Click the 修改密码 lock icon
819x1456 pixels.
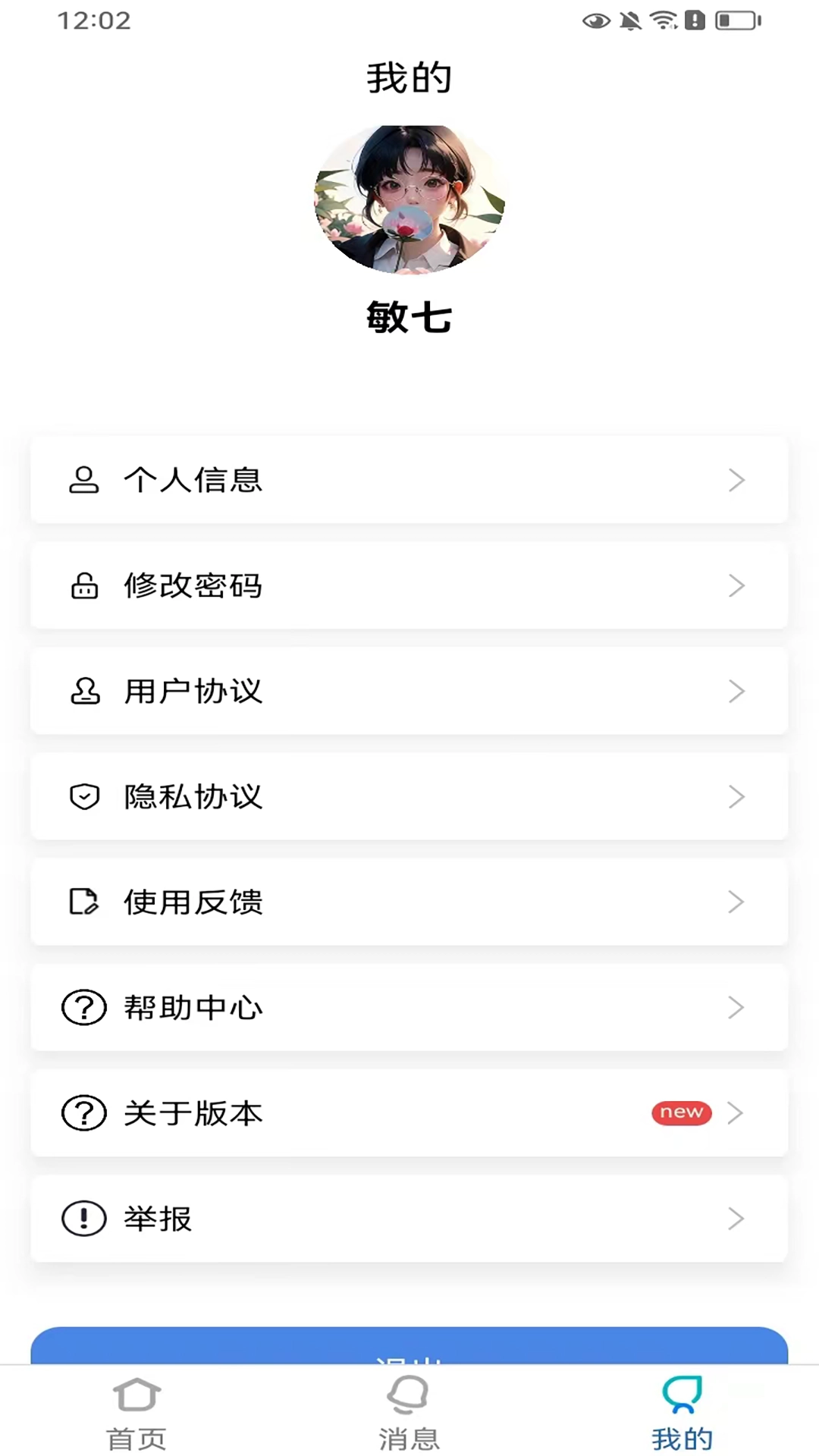(83, 585)
